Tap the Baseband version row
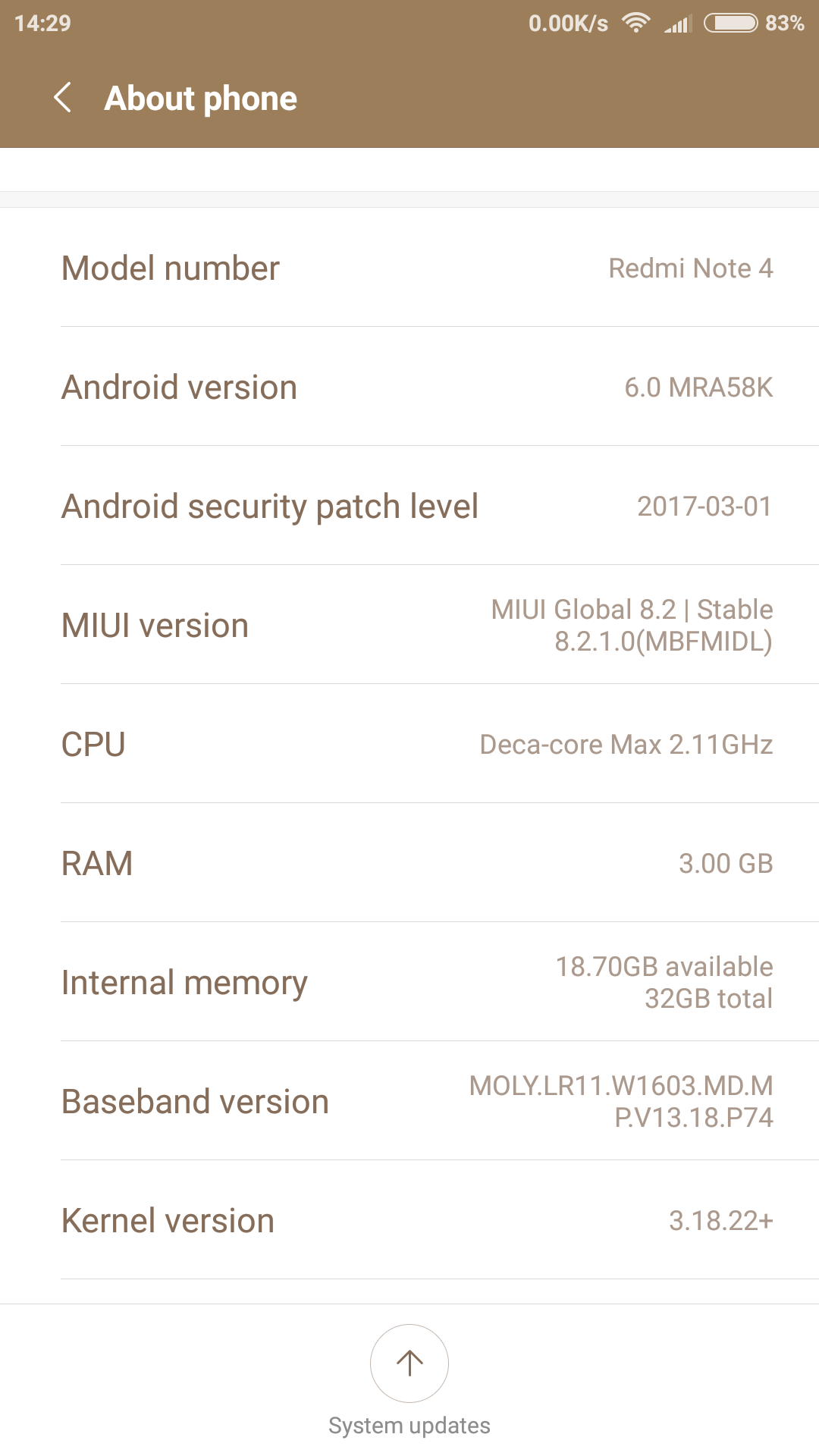The width and height of the screenshot is (819, 1456). pos(409,1101)
